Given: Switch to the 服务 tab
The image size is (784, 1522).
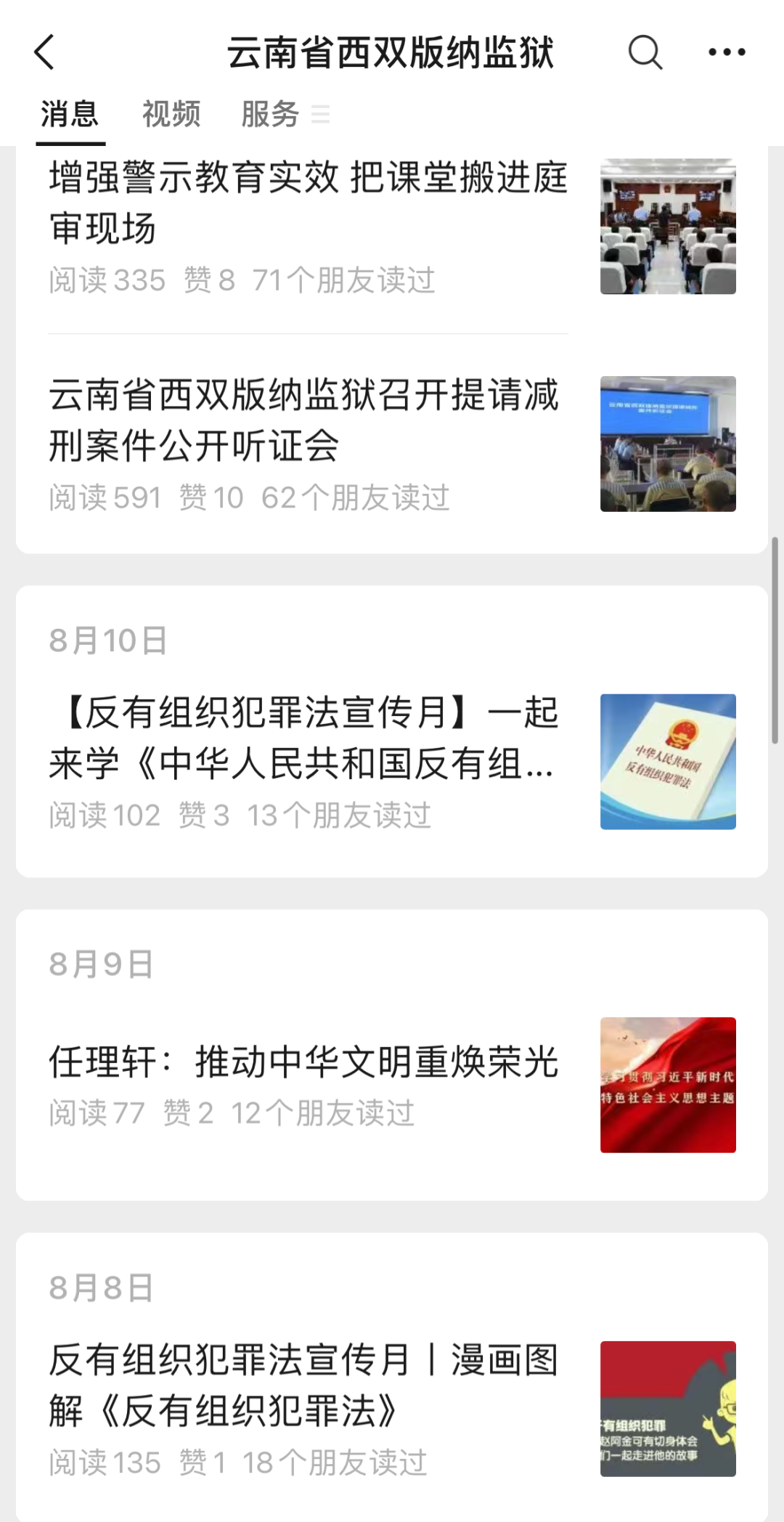Looking at the screenshot, I should click(x=271, y=115).
